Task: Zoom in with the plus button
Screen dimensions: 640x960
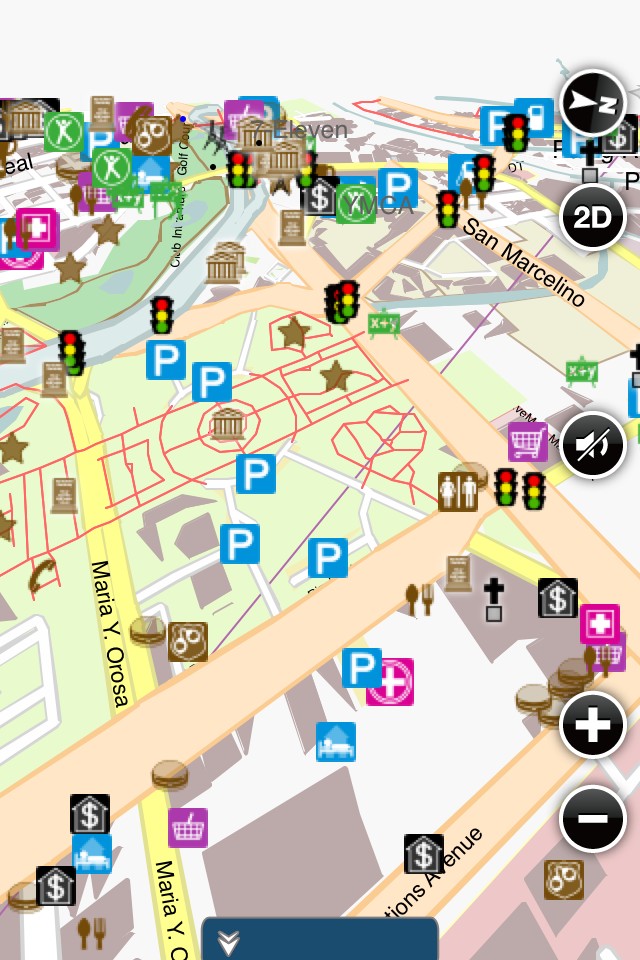Action: (x=592, y=724)
